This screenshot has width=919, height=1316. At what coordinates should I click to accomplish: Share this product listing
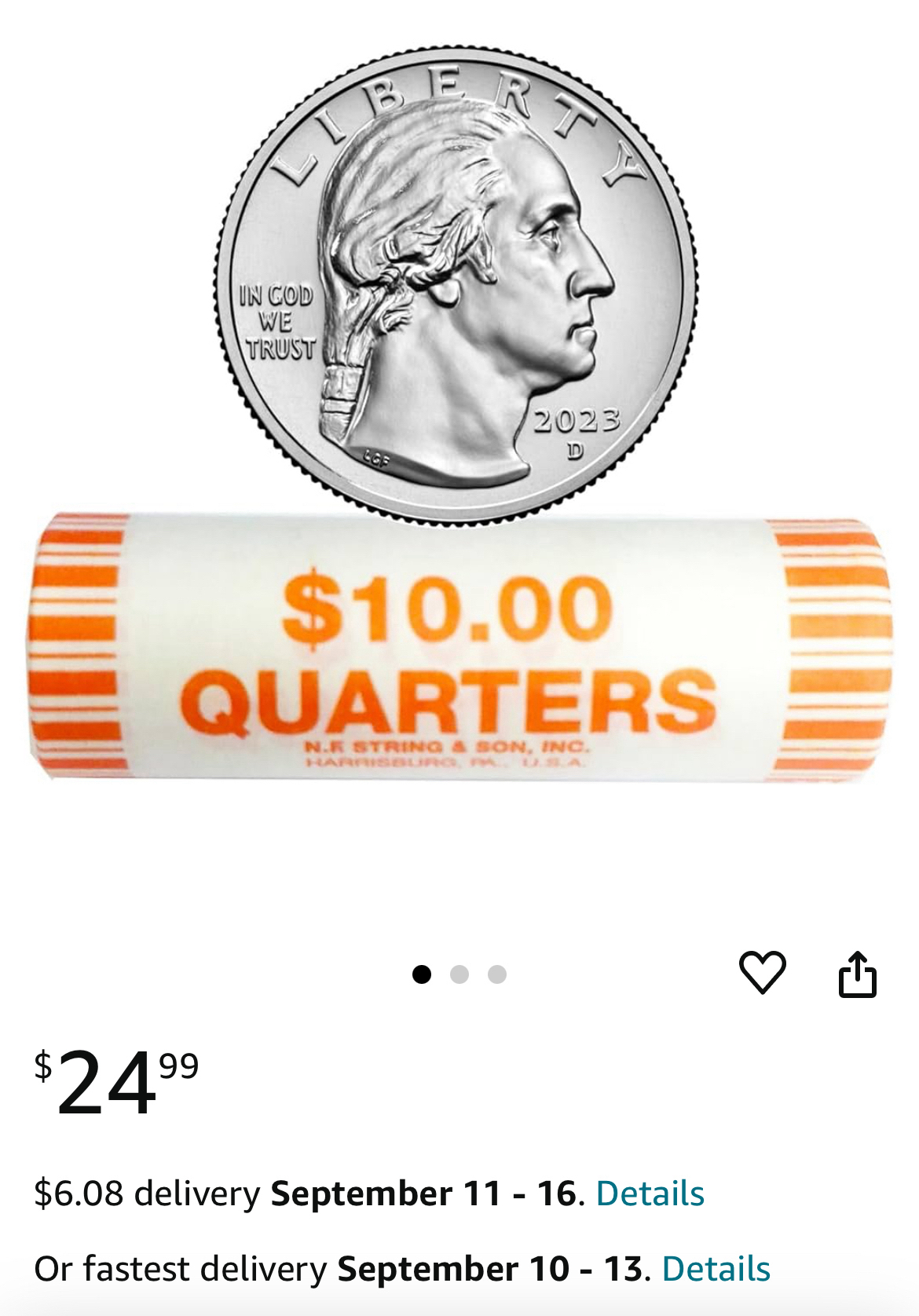857,974
